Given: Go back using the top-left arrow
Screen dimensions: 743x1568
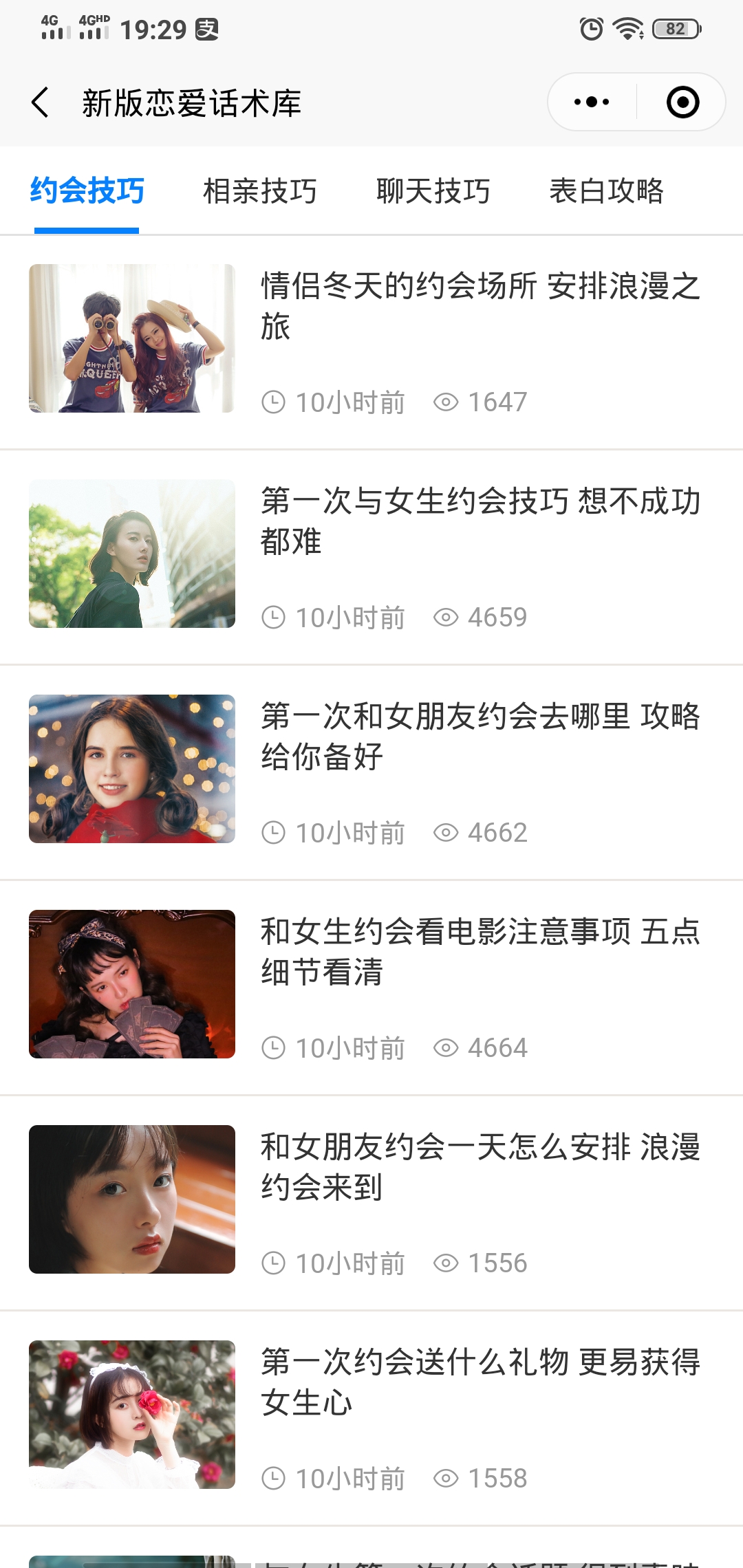Looking at the screenshot, I should (40, 102).
